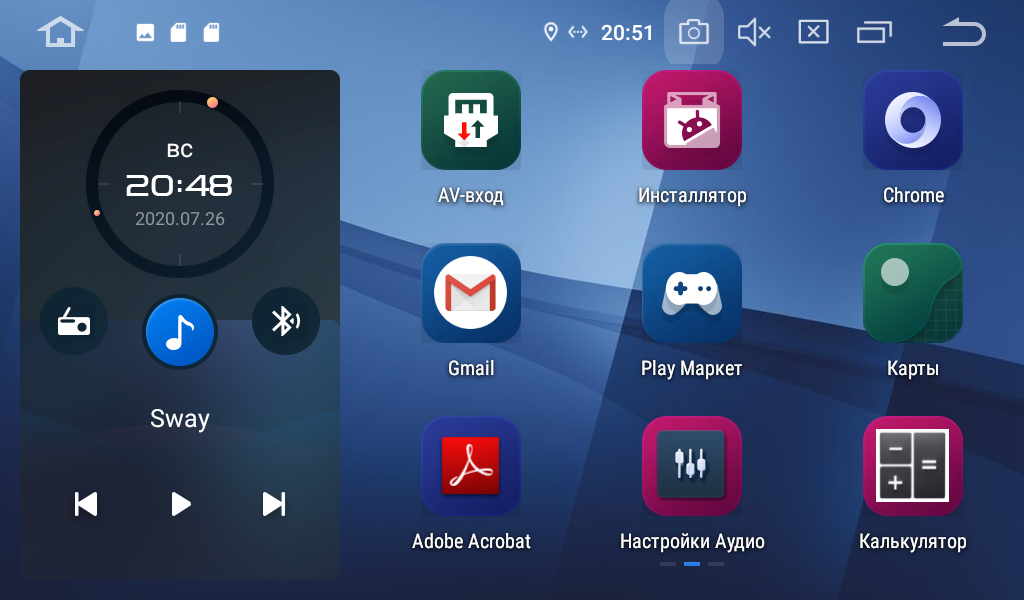Open Play Маркет
This screenshot has width=1024, height=600.
coord(692,293)
